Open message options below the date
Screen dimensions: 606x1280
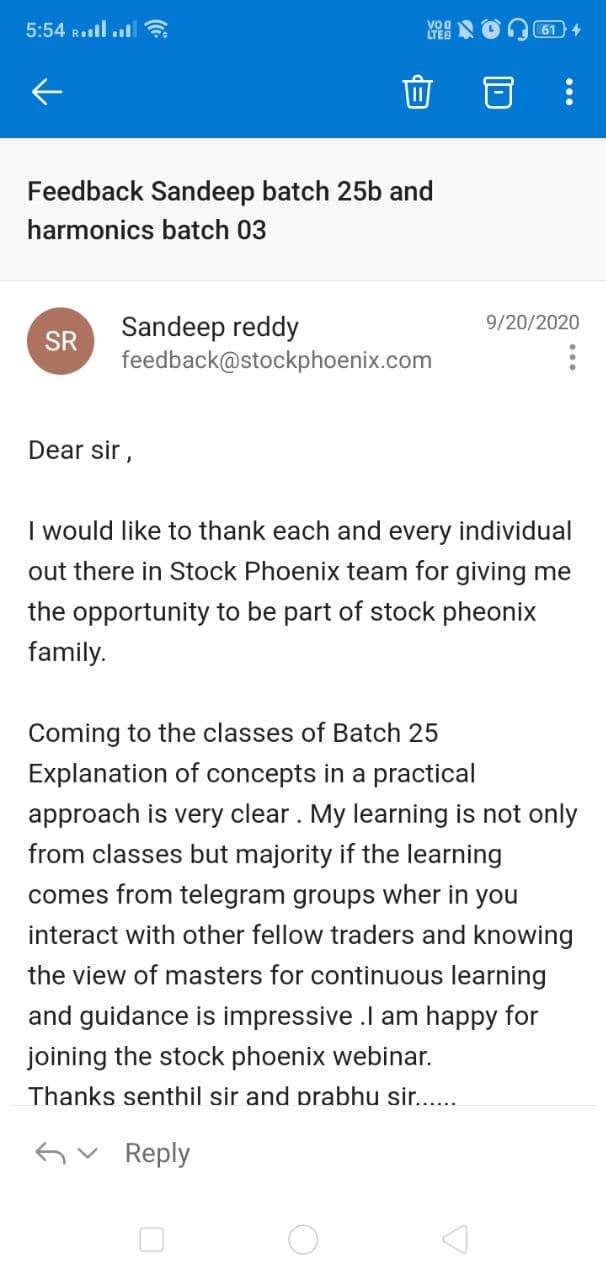572,357
